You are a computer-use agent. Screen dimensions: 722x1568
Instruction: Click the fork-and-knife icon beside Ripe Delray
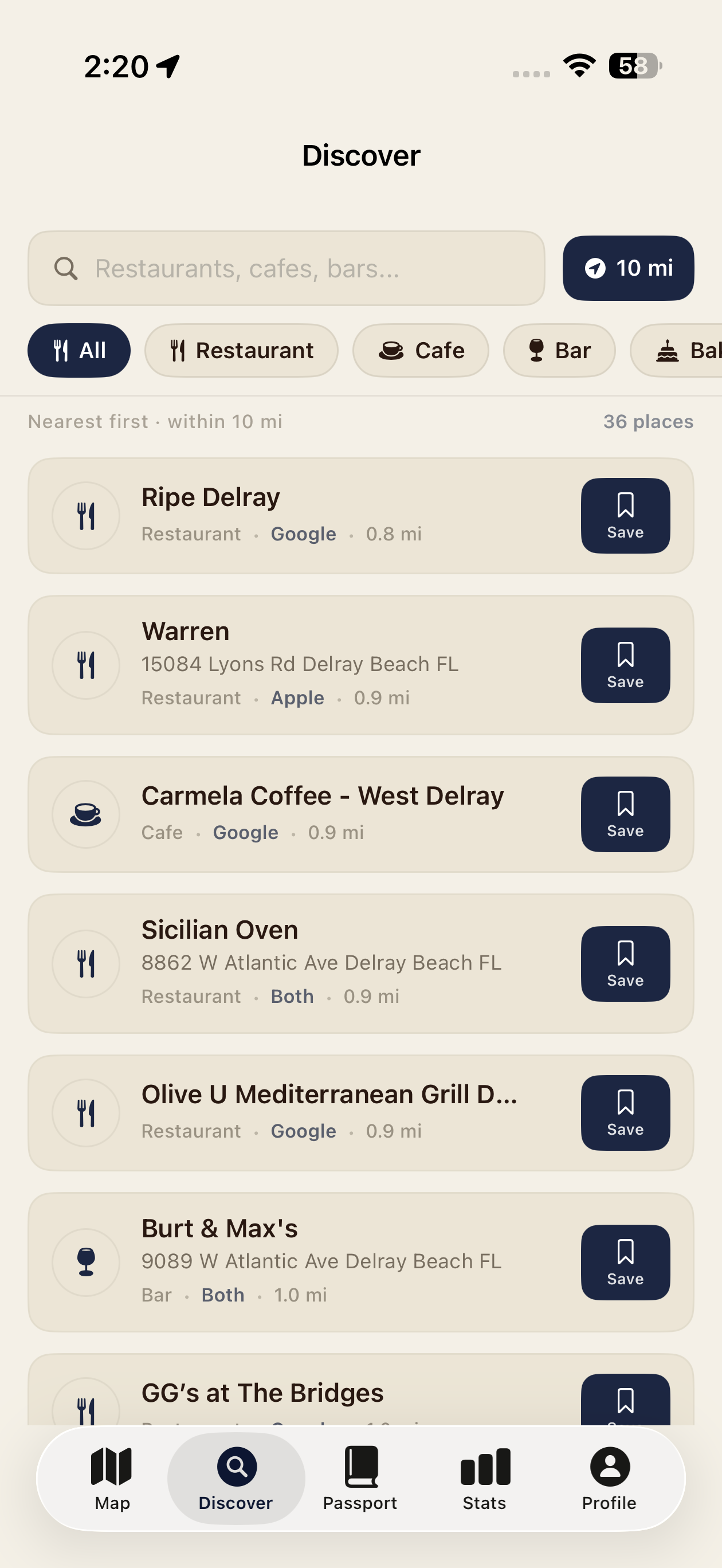(85, 515)
